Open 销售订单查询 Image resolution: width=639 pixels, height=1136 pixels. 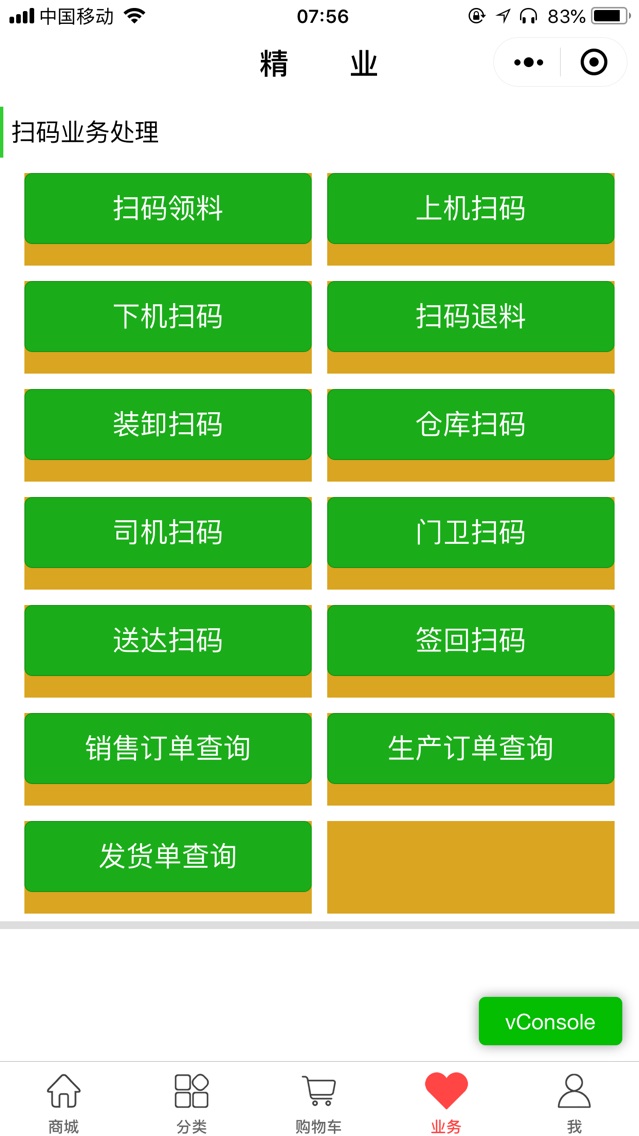pyautogui.click(x=168, y=749)
